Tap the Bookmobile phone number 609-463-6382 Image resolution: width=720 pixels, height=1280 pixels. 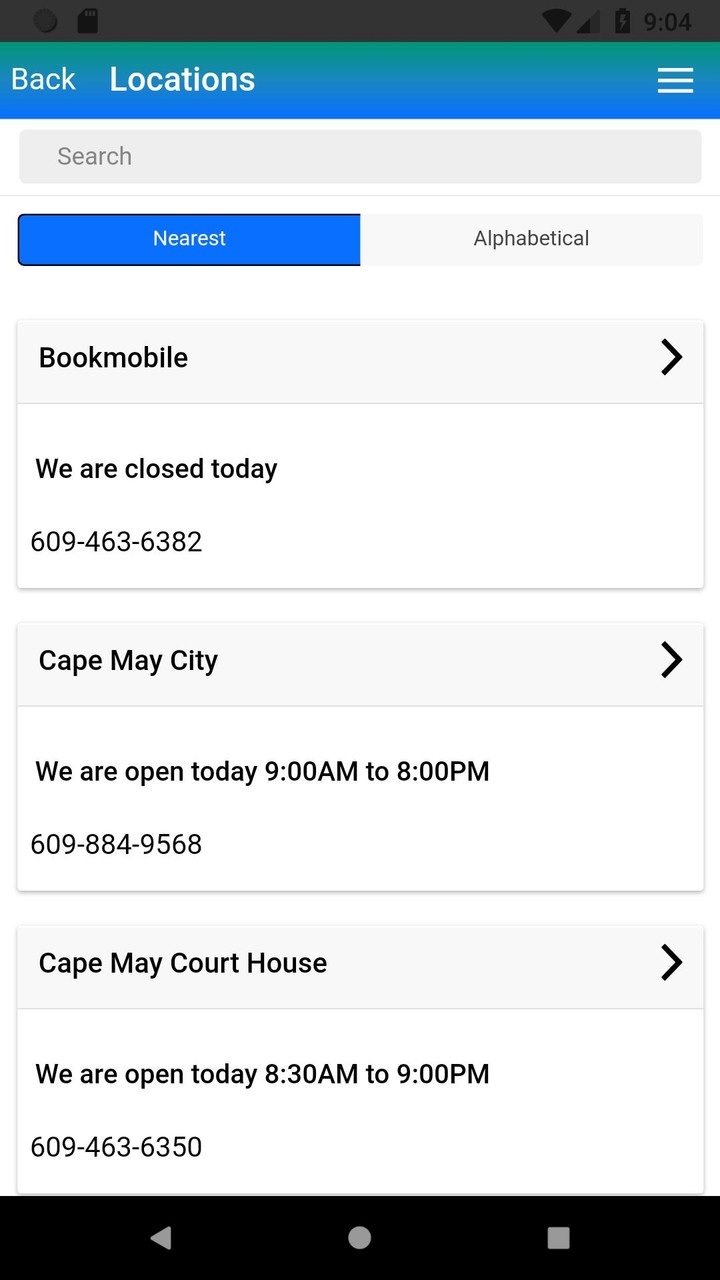(x=115, y=541)
